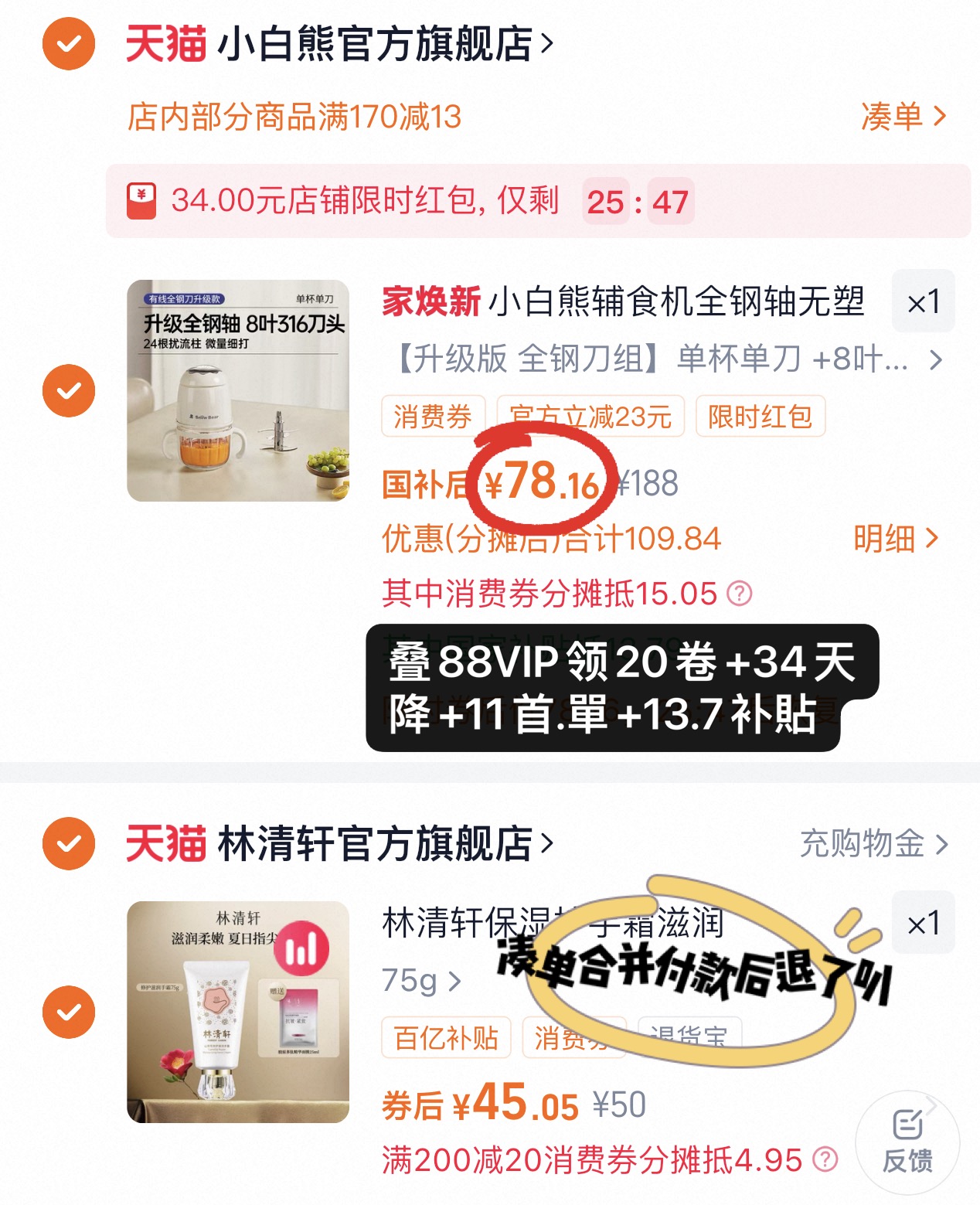Screen dimensions: 980x1205
Task: Open the 消费券分摊 question mark tooltip
Action: pyautogui.click(x=740, y=594)
